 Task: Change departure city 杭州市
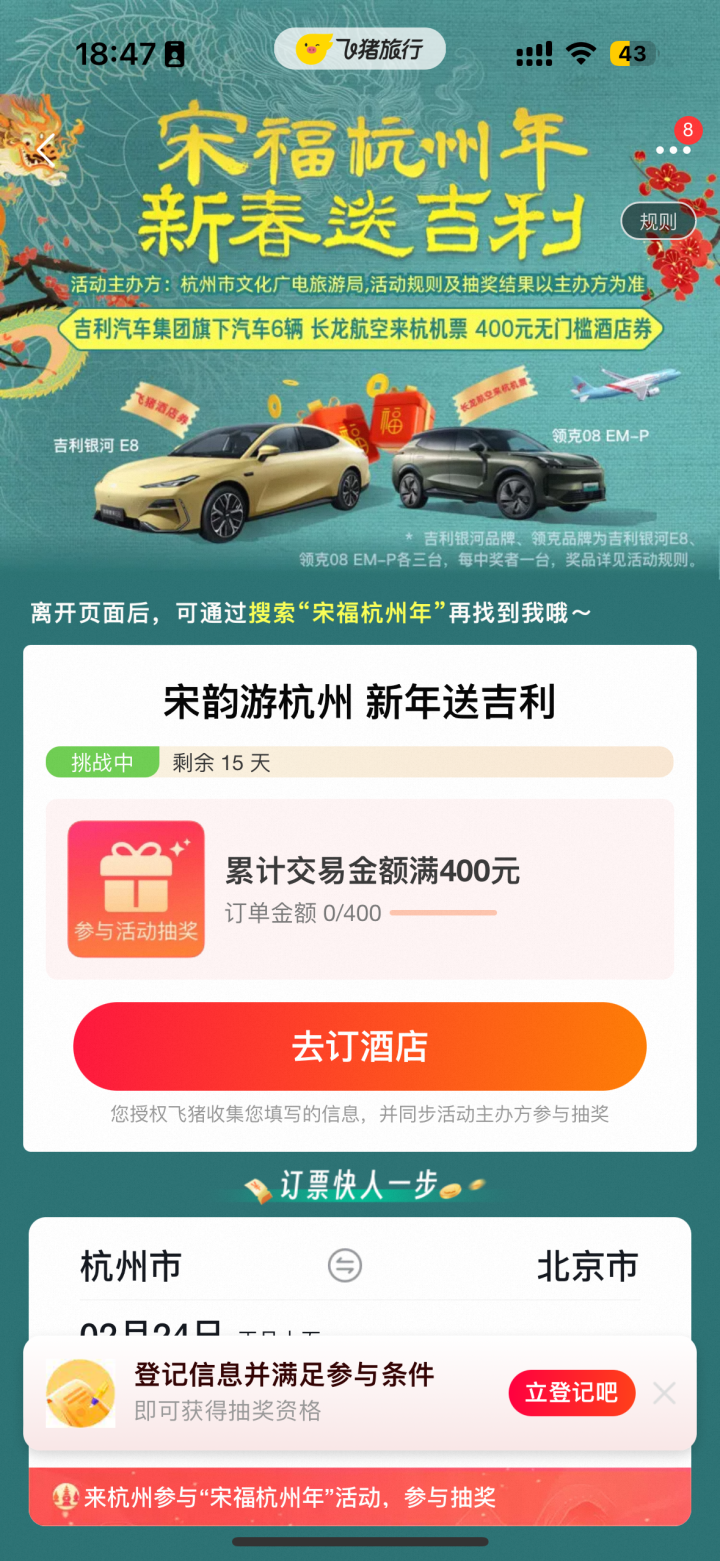131,1266
